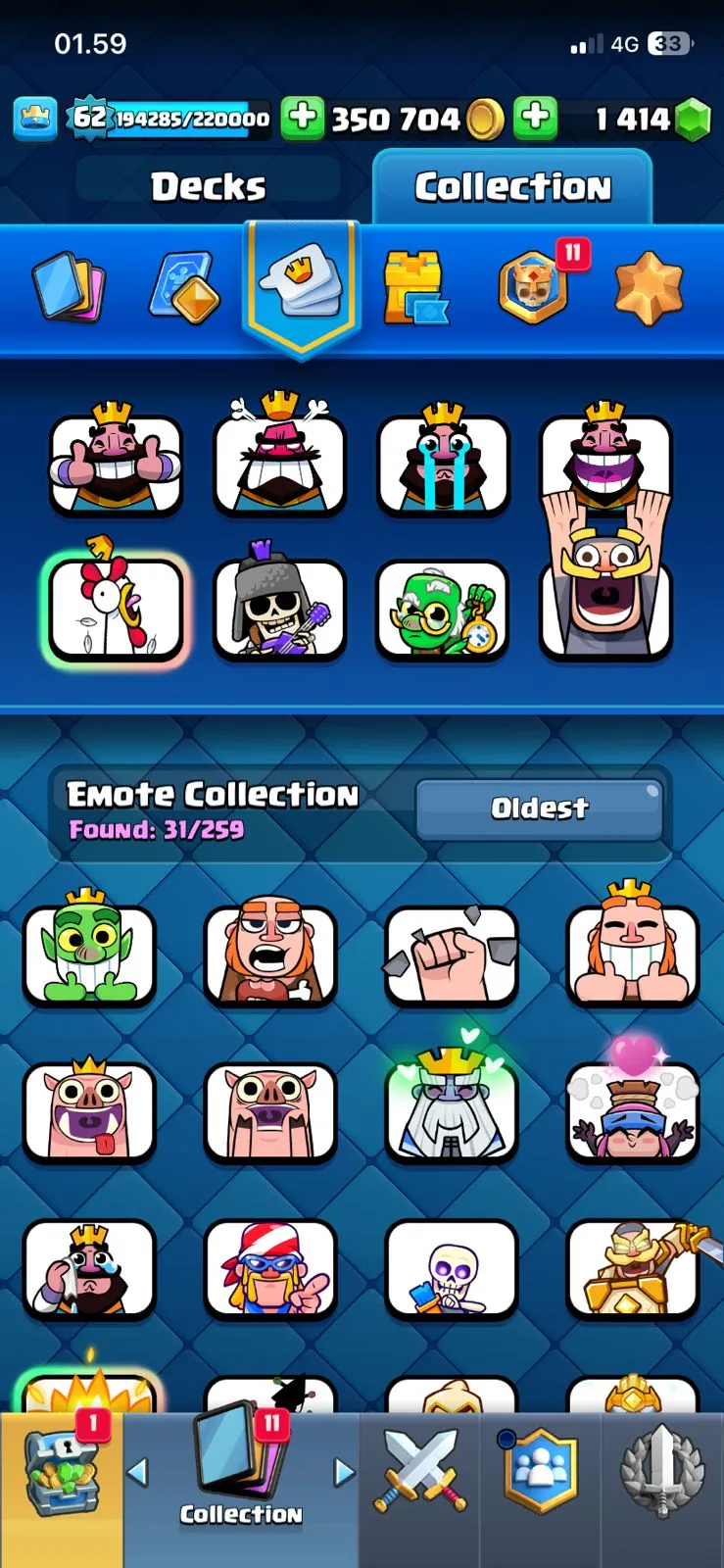
Task: Open the banners section with 11 badge
Action: pos(534,287)
